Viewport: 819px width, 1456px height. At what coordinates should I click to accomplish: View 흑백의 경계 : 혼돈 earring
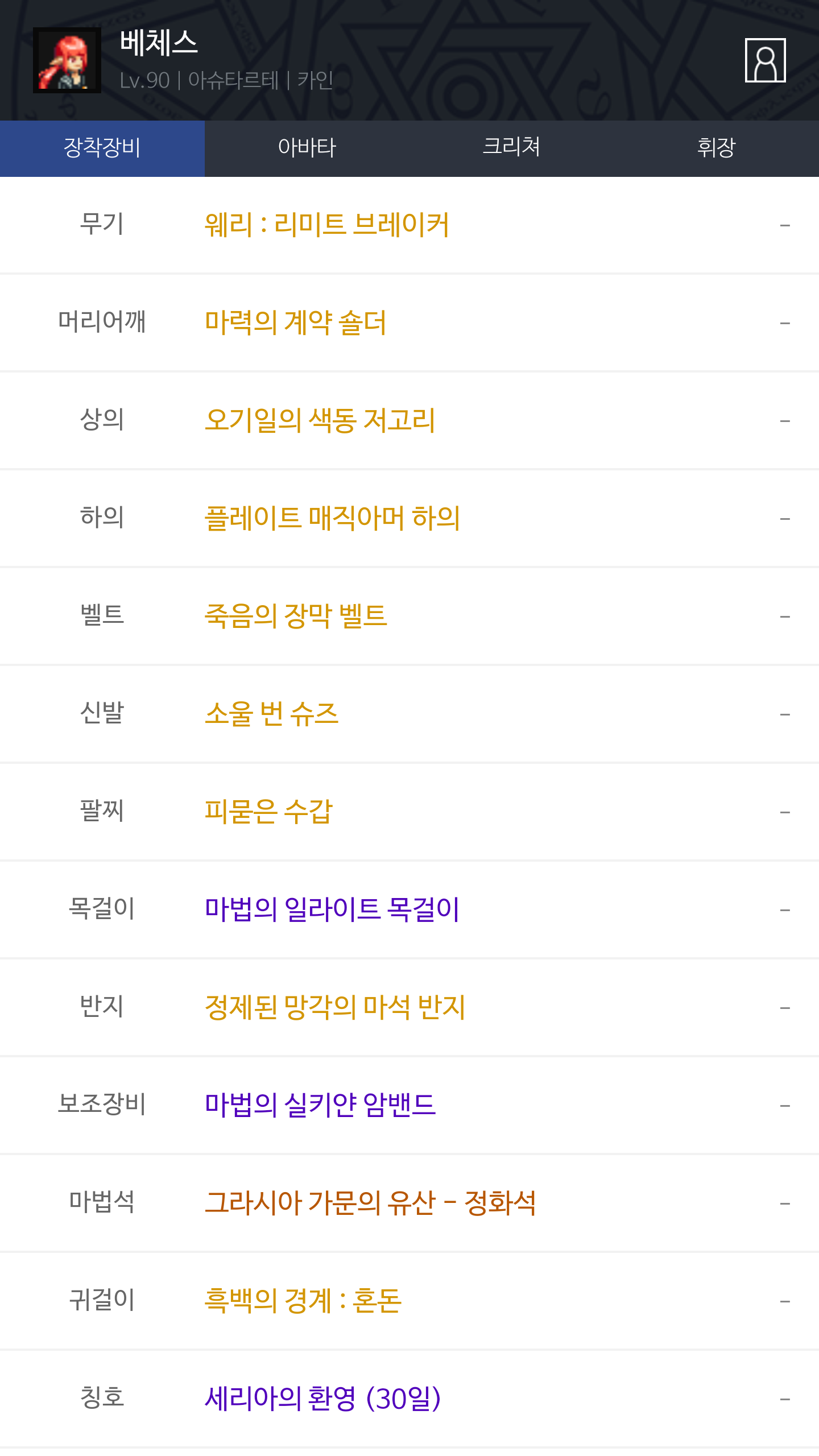pos(303,1301)
